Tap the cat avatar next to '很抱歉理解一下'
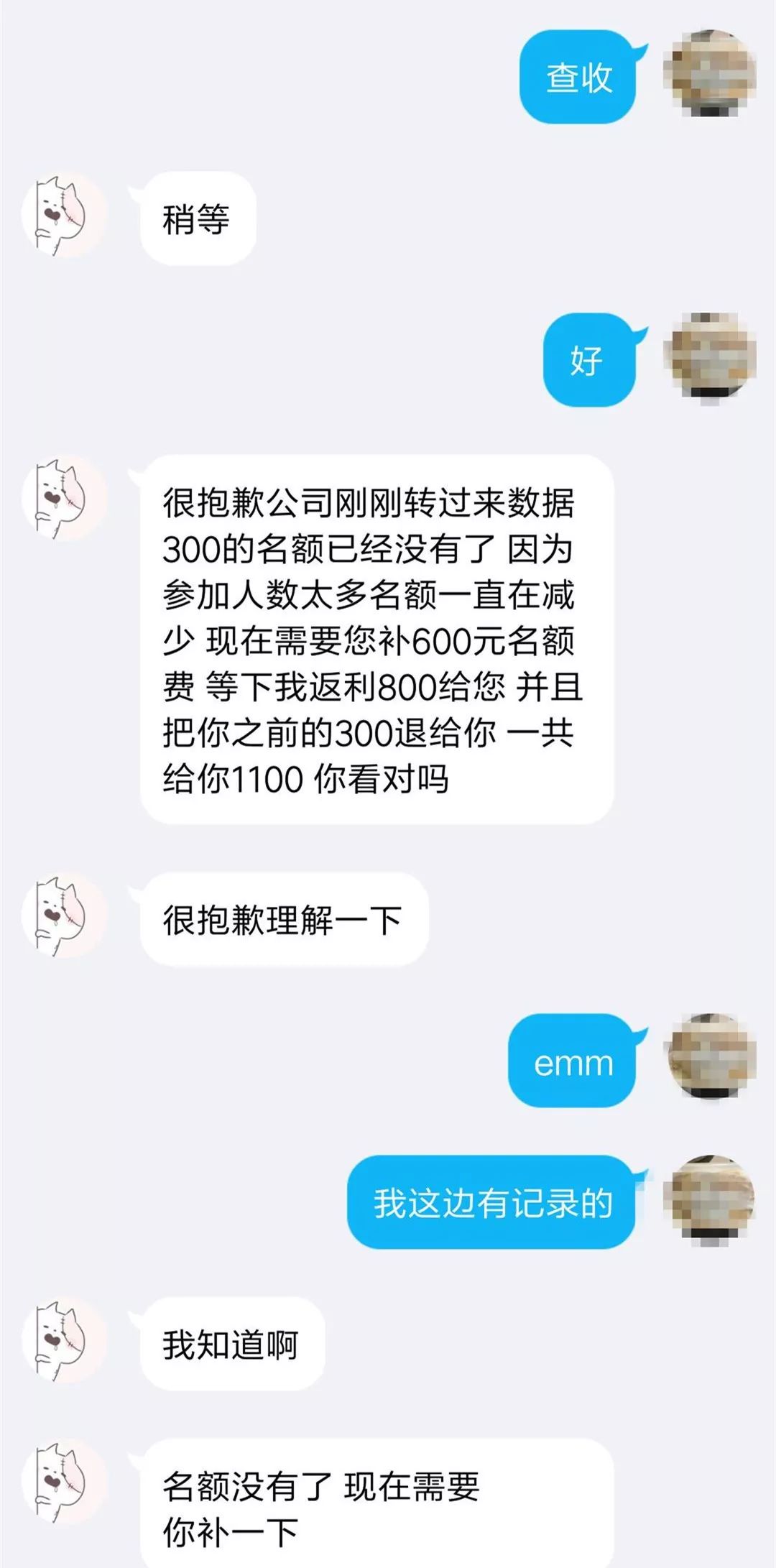Image resolution: width=776 pixels, height=1568 pixels. [63, 916]
